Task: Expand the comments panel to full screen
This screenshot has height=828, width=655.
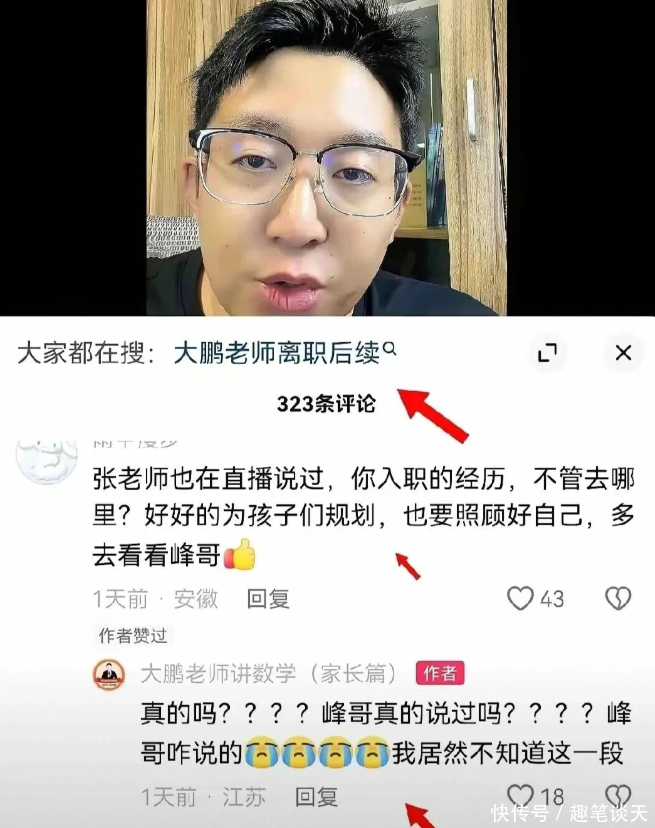Action: click(x=547, y=352)
